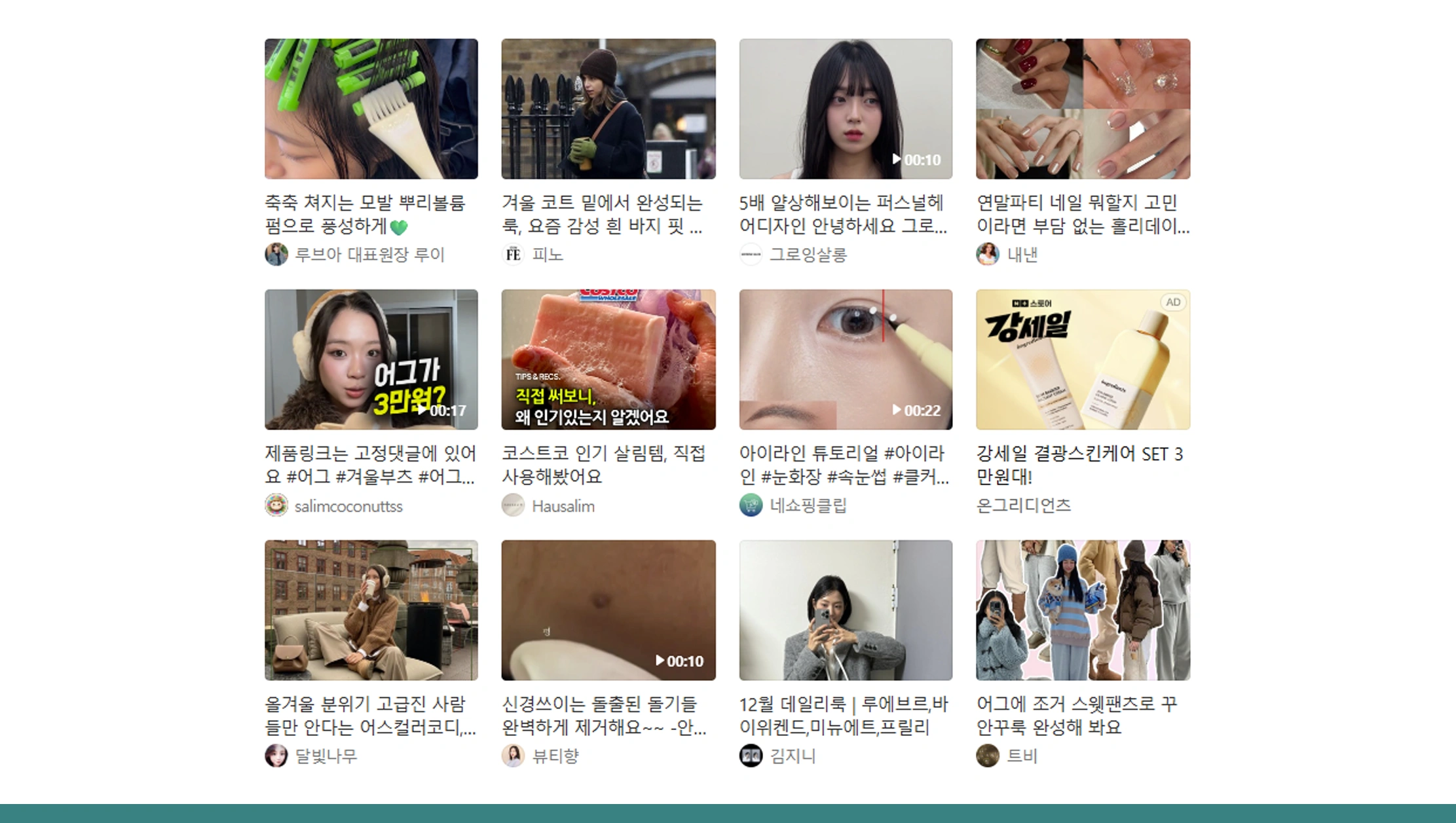Open 김지니's profile
1456x823 pixels.
click(793, 756)
